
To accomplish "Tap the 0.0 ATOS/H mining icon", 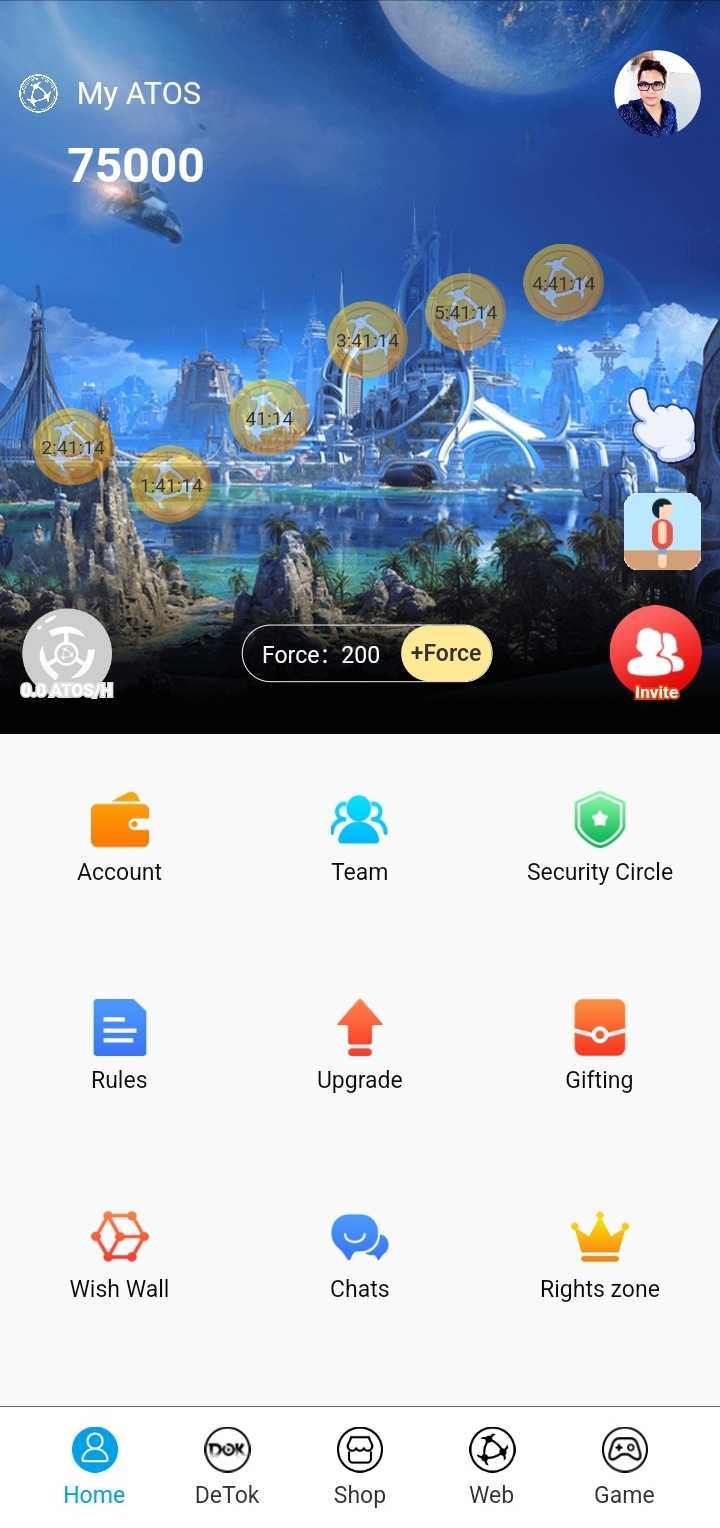I will pos(67,654).
